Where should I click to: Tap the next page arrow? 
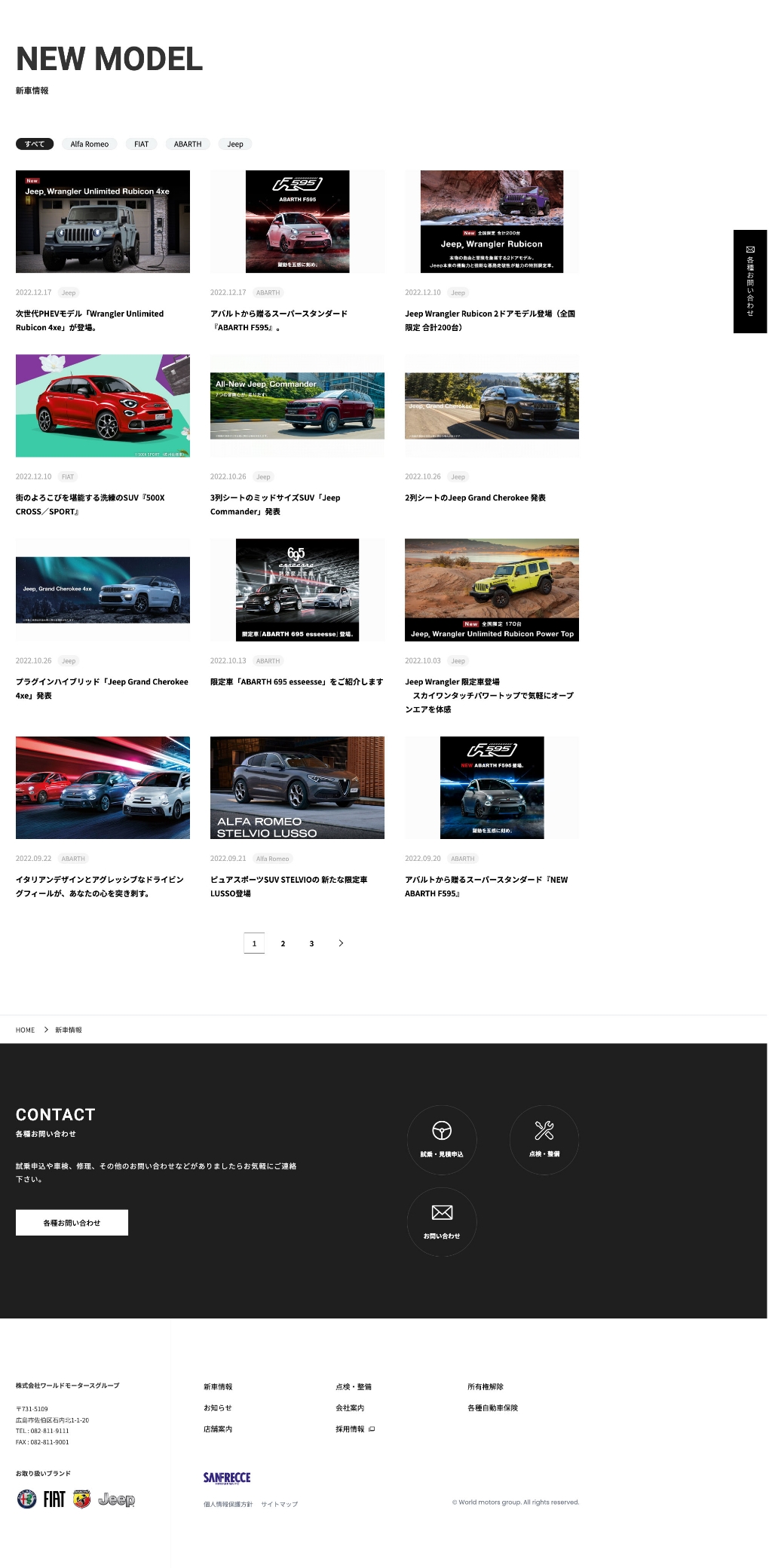click(x=341, y=943)
